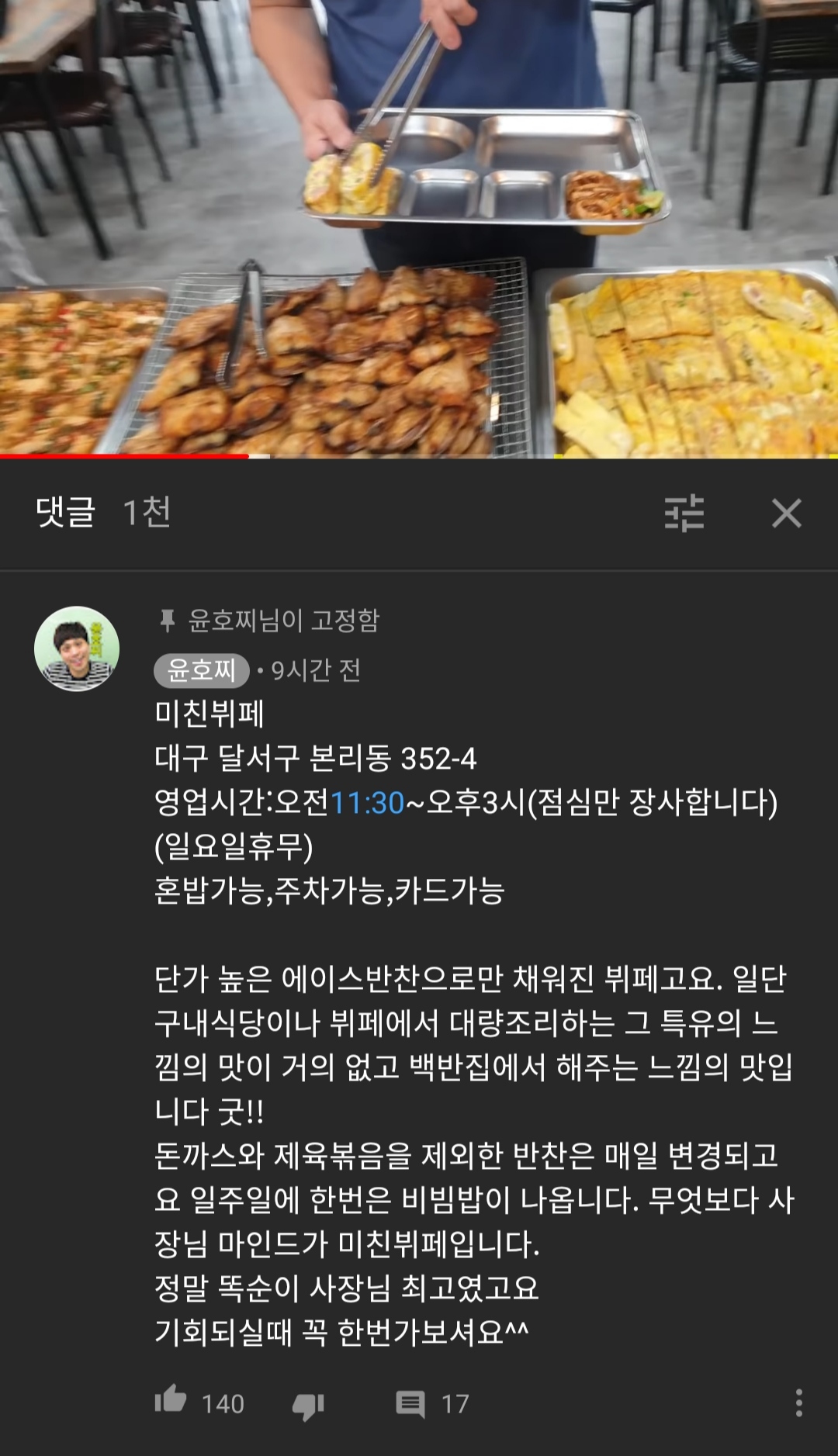Tap the 윤호찌 channel name chip
Image resolution: width=838 pixels, height=1456 pixels.
[x=202, y=670]
